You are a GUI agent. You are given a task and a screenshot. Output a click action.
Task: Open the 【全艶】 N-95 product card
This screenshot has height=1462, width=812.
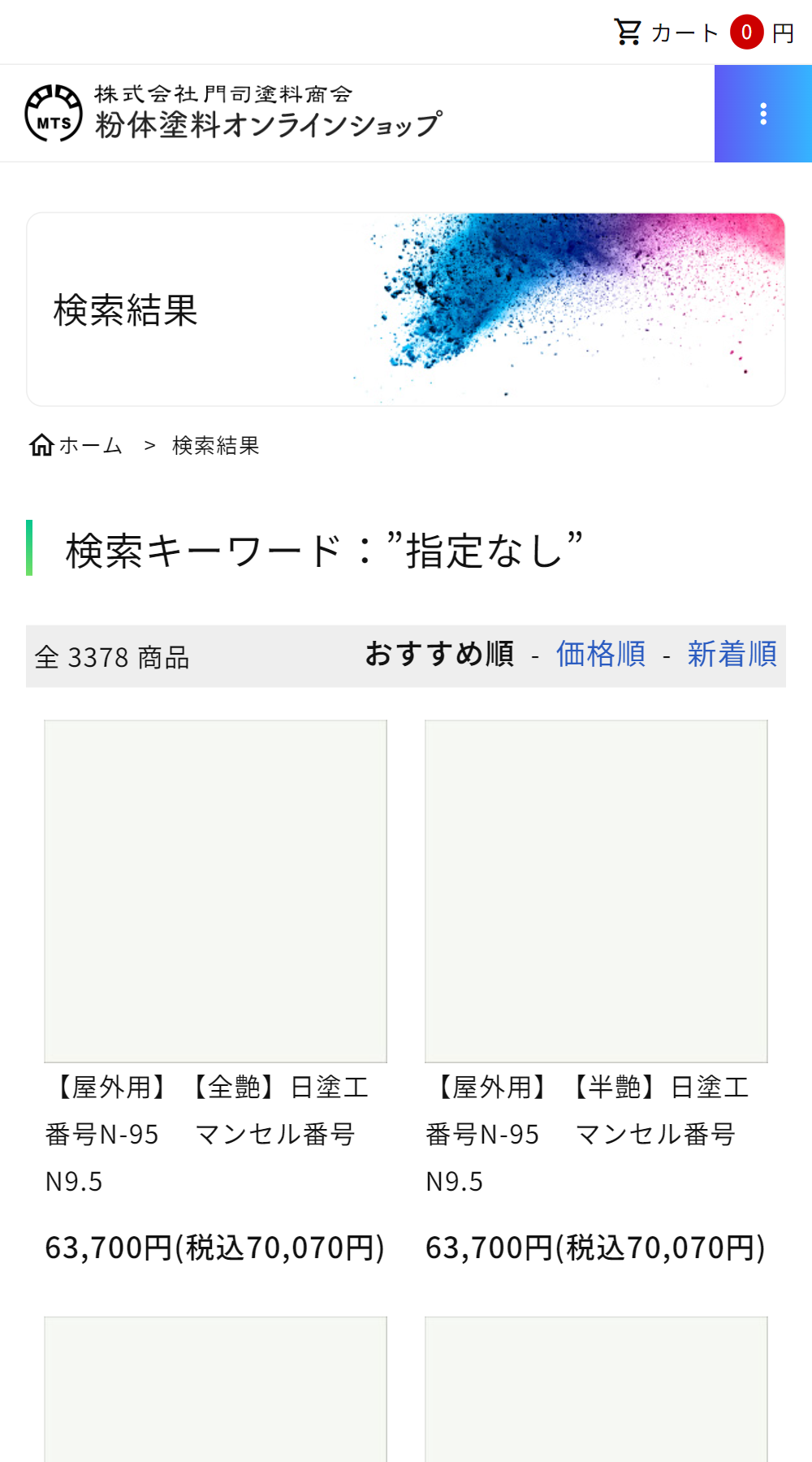click(x=215, y=891)
